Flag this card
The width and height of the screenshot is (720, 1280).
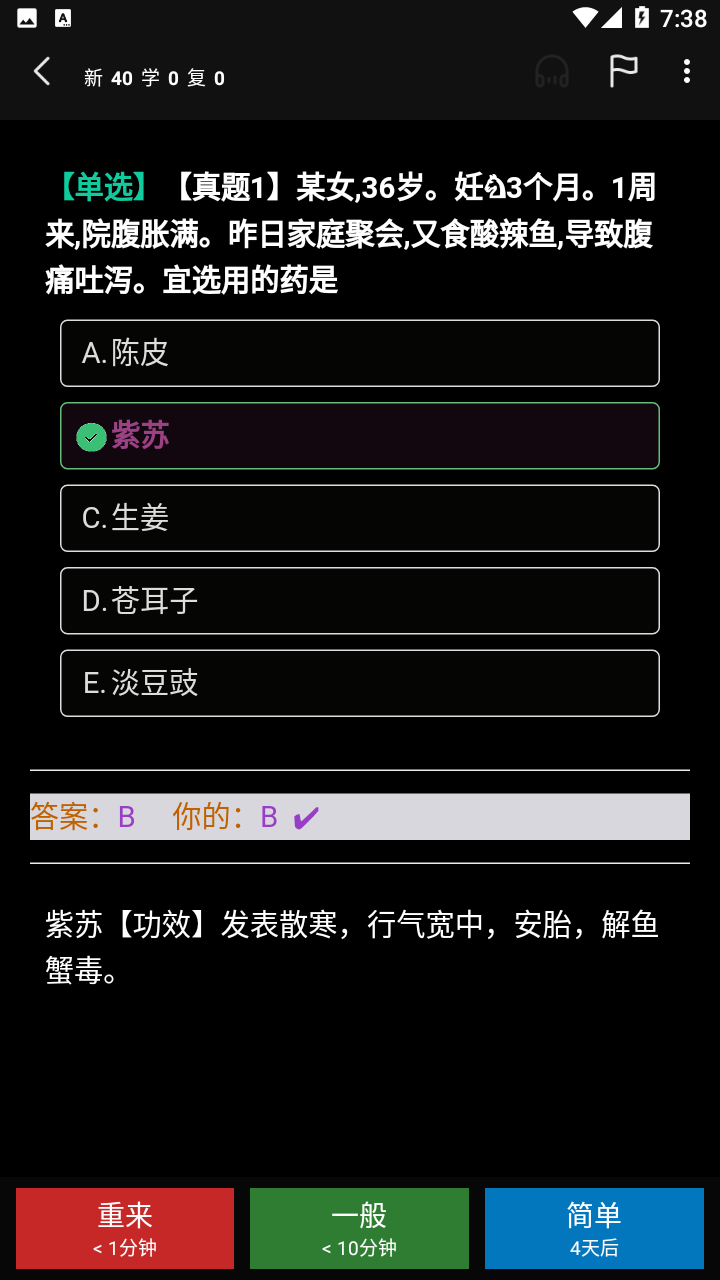[623, 71]
